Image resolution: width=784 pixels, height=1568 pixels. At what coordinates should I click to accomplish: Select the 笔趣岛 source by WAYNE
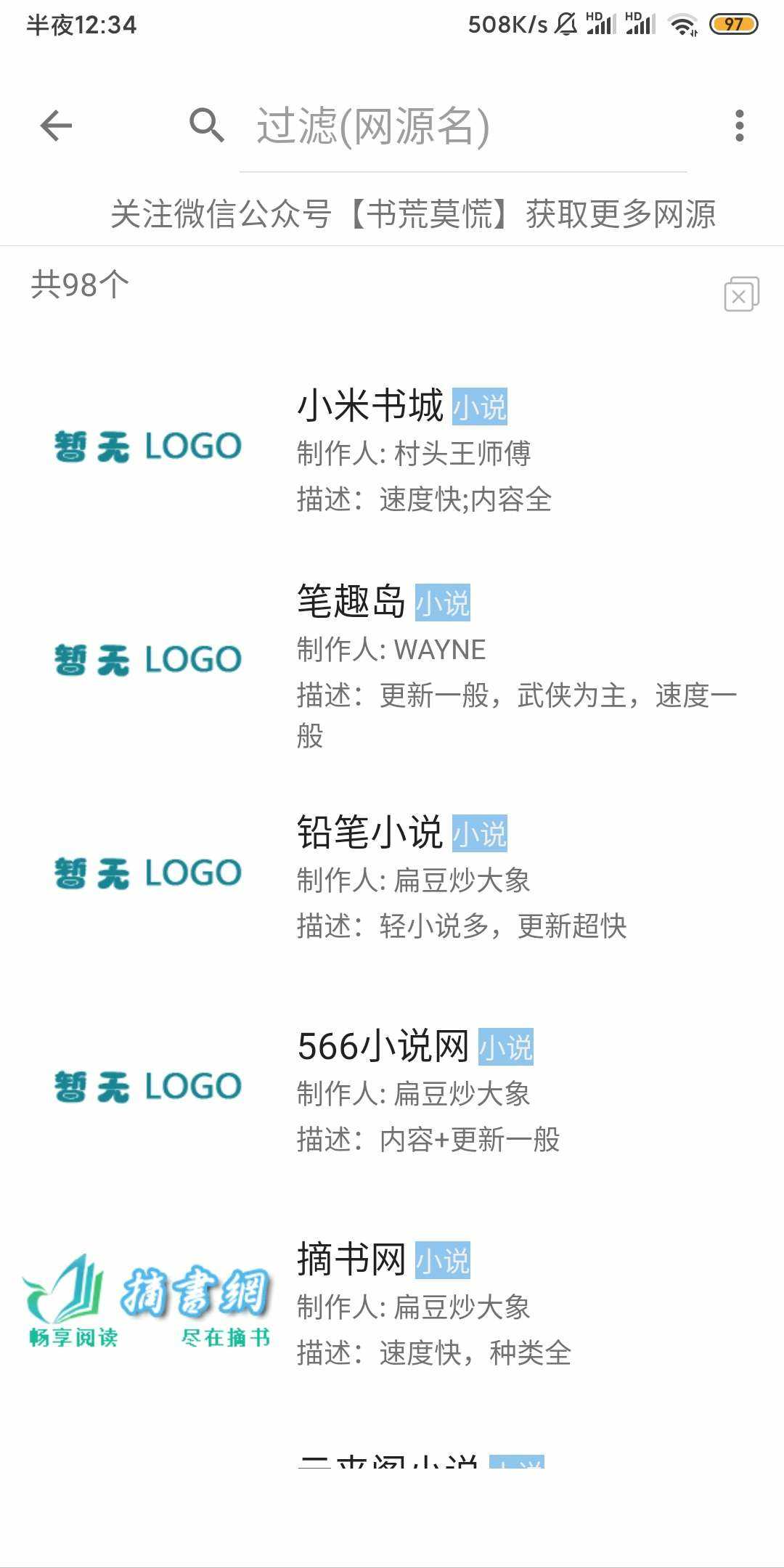click(392, 661)
